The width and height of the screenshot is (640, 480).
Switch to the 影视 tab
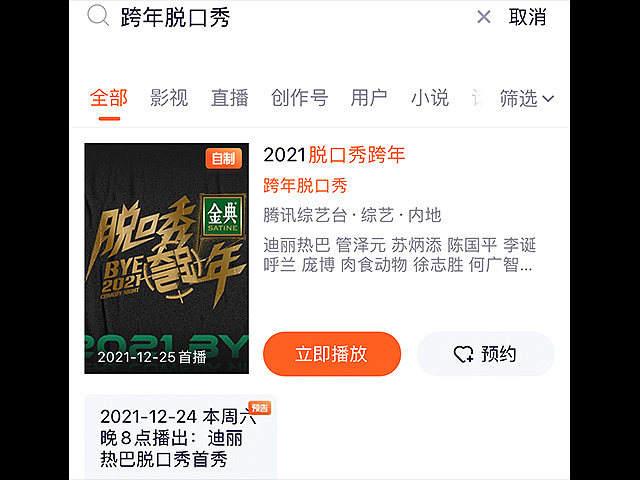[x=169, y=98]
